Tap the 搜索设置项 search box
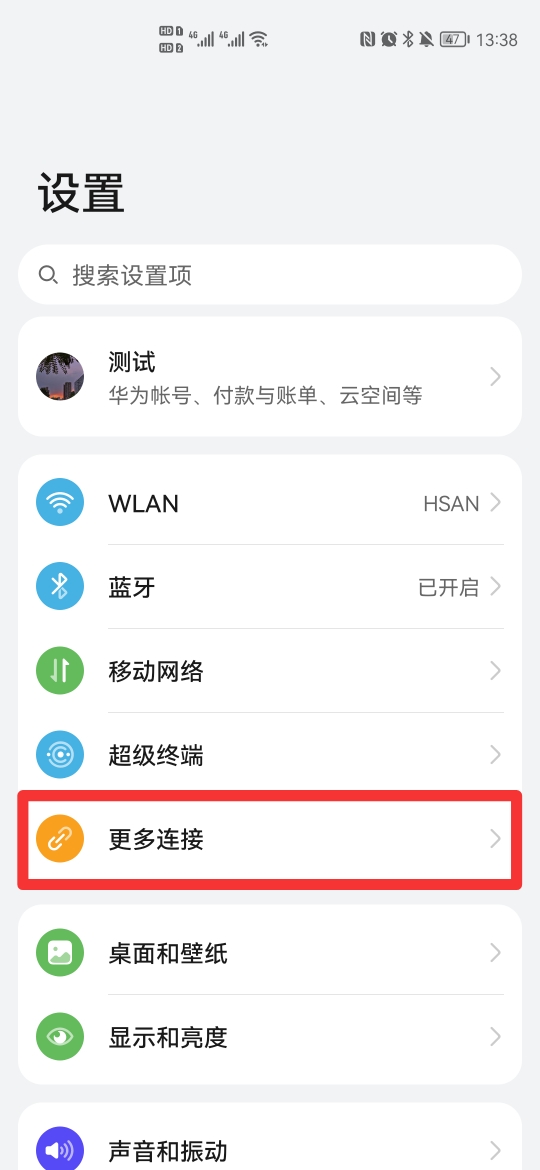Image resolution: width=540 pixels, height=1170 pixels. point(269,275)
